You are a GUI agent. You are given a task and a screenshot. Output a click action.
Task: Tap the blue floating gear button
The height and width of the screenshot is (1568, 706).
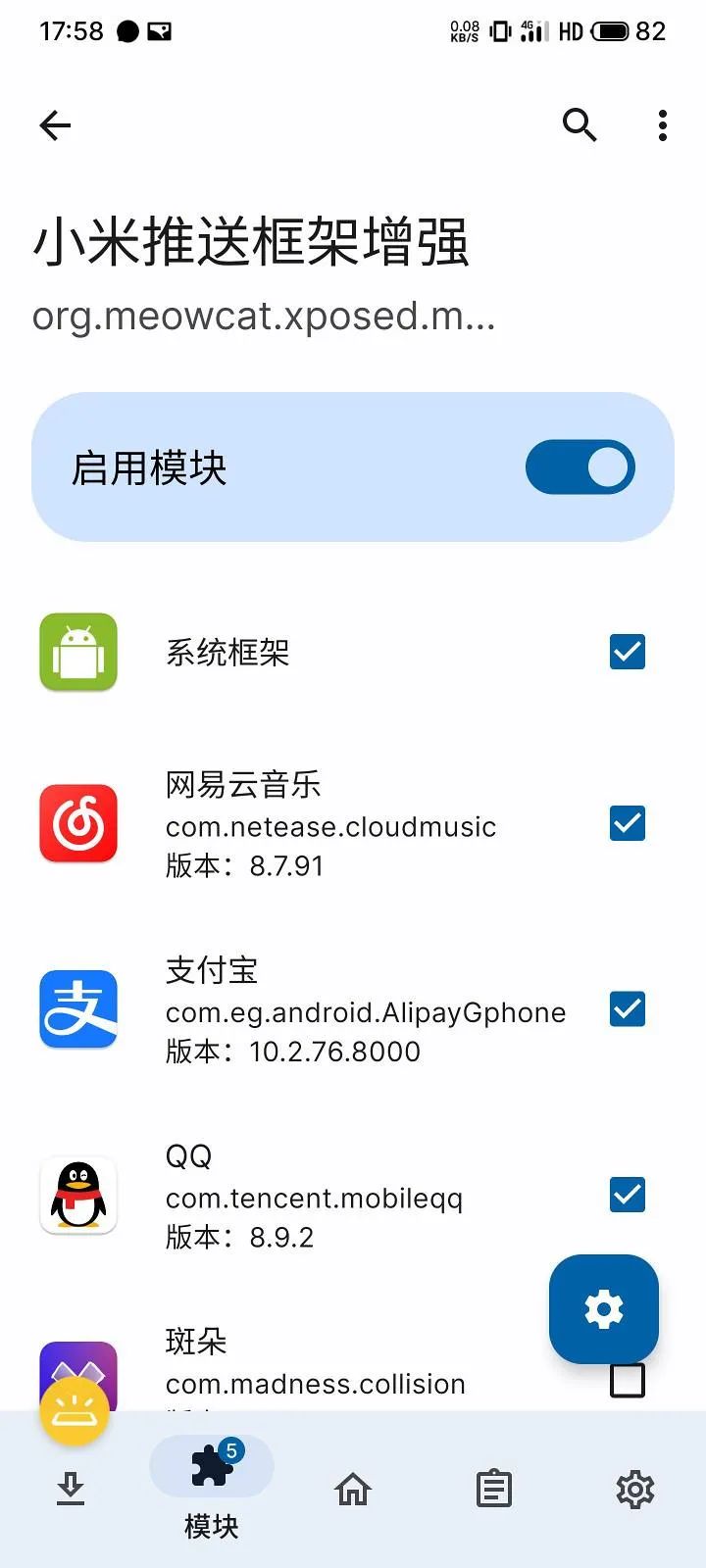pyautogui.click(x=604, y=1309)
